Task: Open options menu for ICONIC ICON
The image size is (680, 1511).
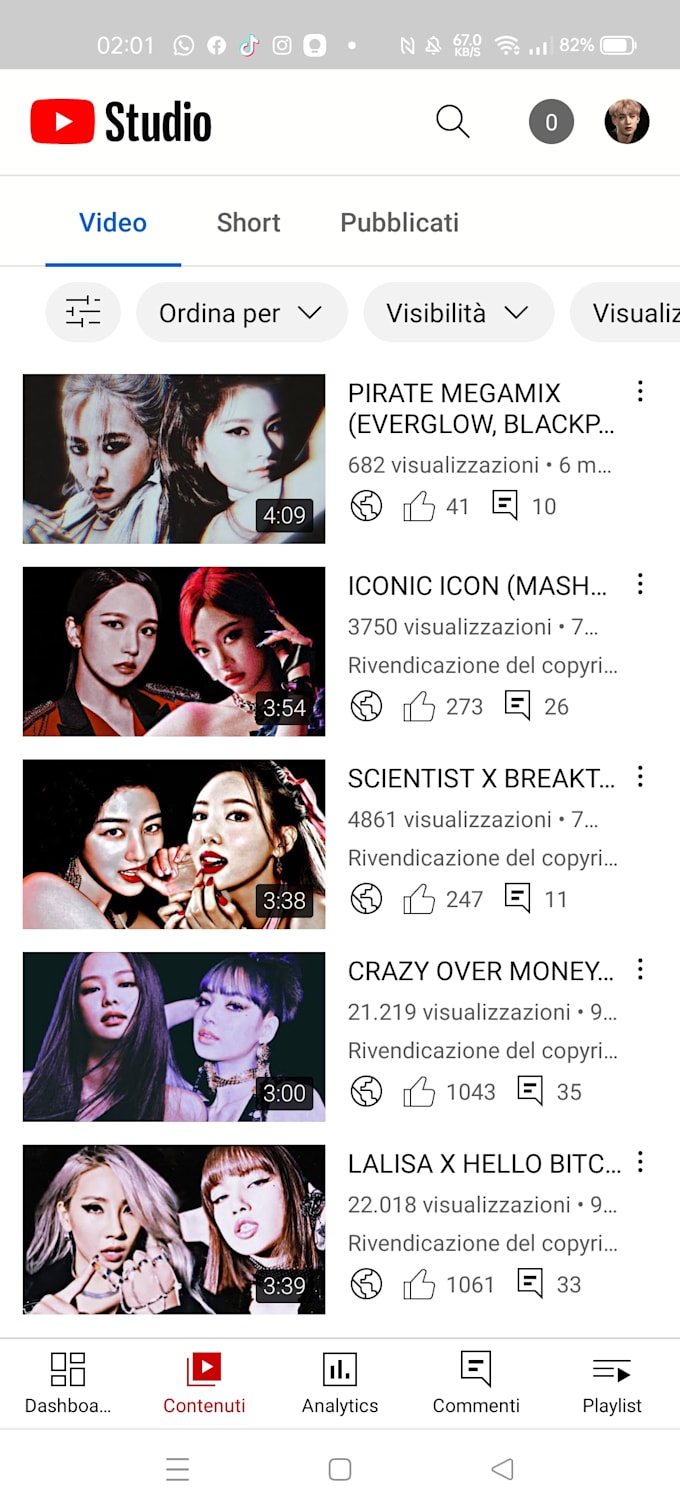Action: tap(640, 584)
